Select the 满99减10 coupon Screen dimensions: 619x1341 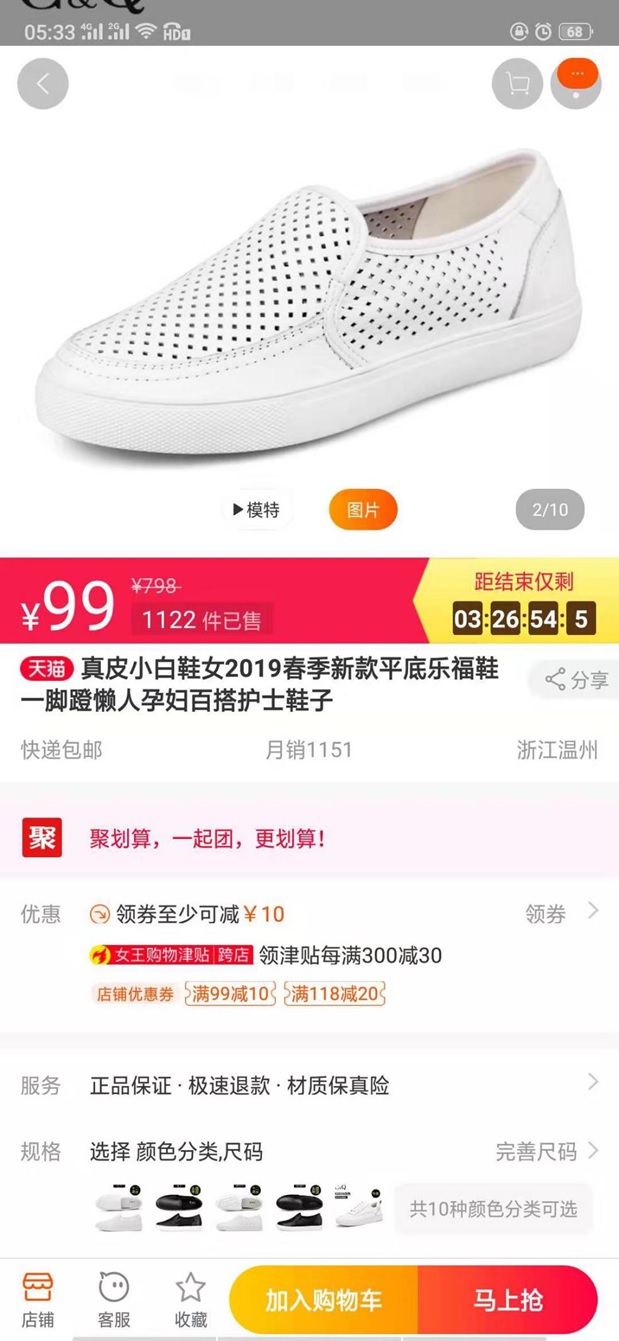coord(231,994)
